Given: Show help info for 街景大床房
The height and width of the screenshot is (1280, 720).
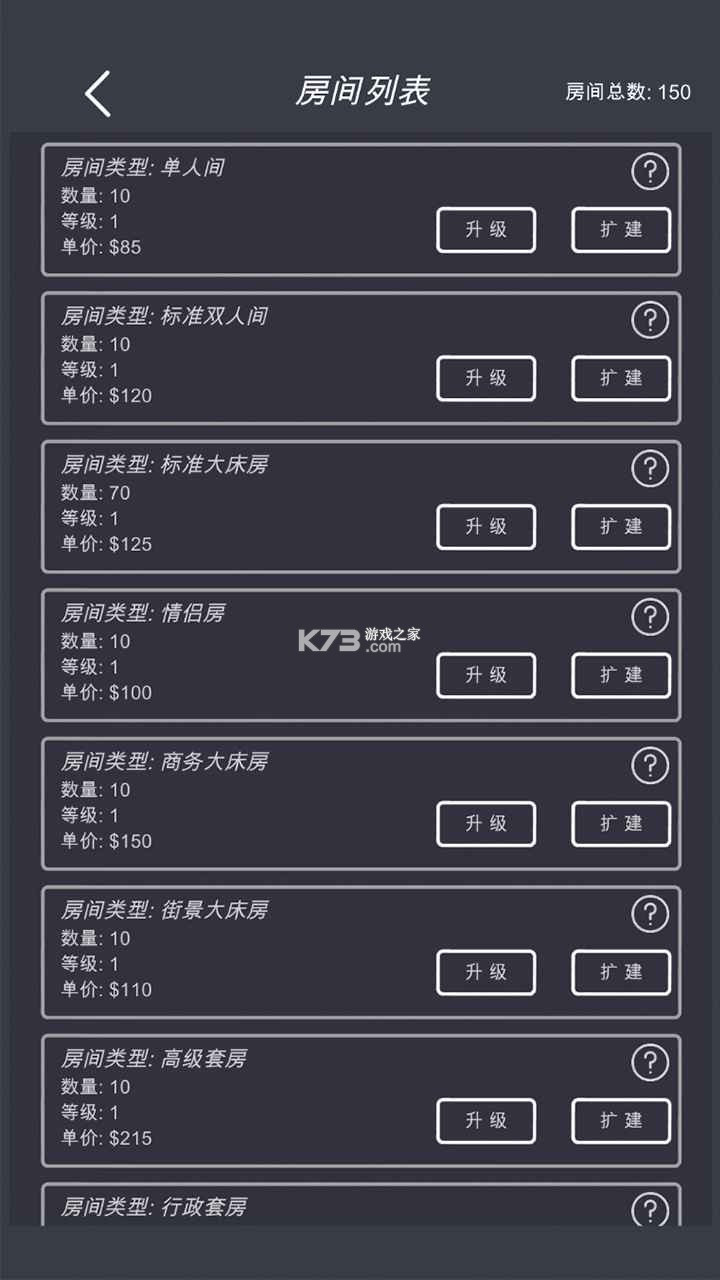Looking at the screenshot, I should pyautogui.click(x=650, y=915).
